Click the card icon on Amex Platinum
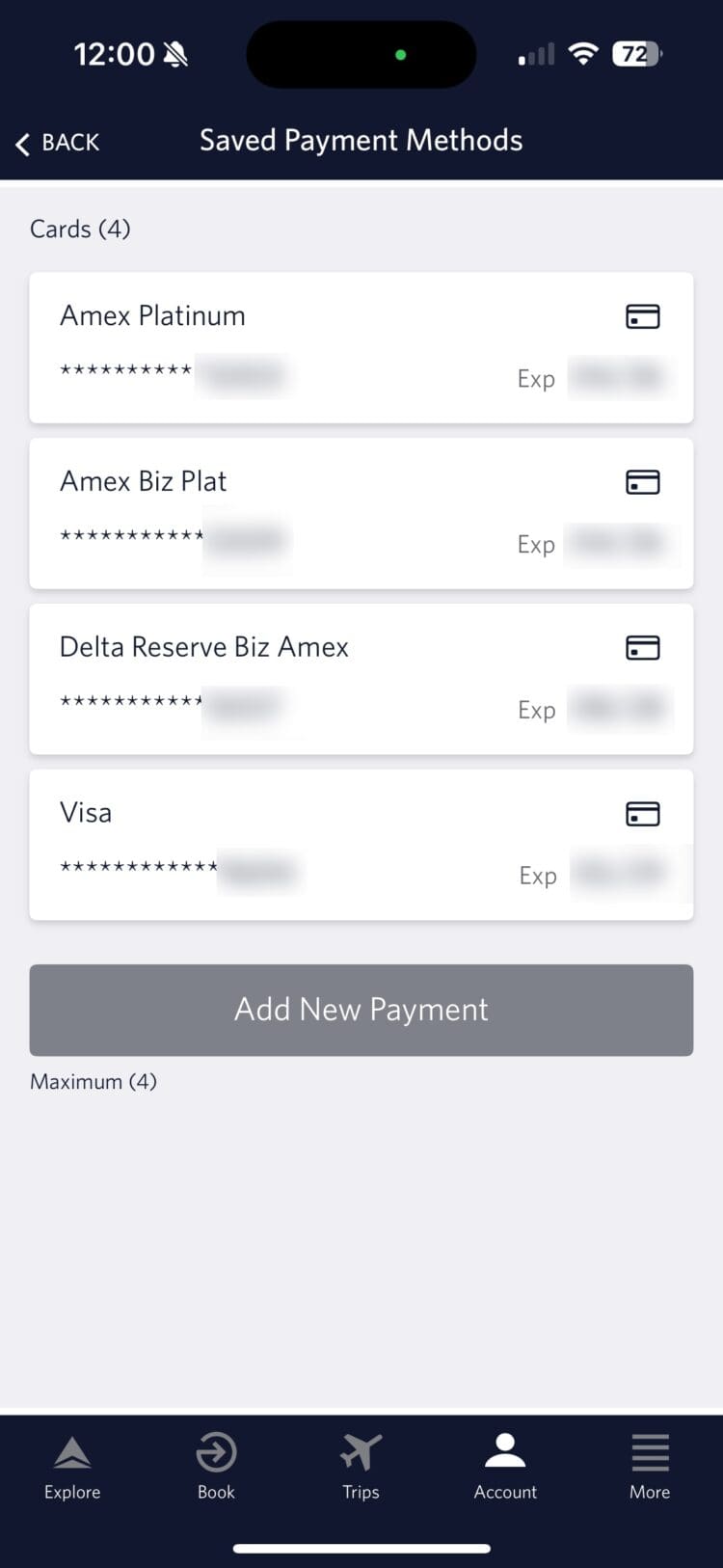The image size is (723, 1568). point(644,316)
